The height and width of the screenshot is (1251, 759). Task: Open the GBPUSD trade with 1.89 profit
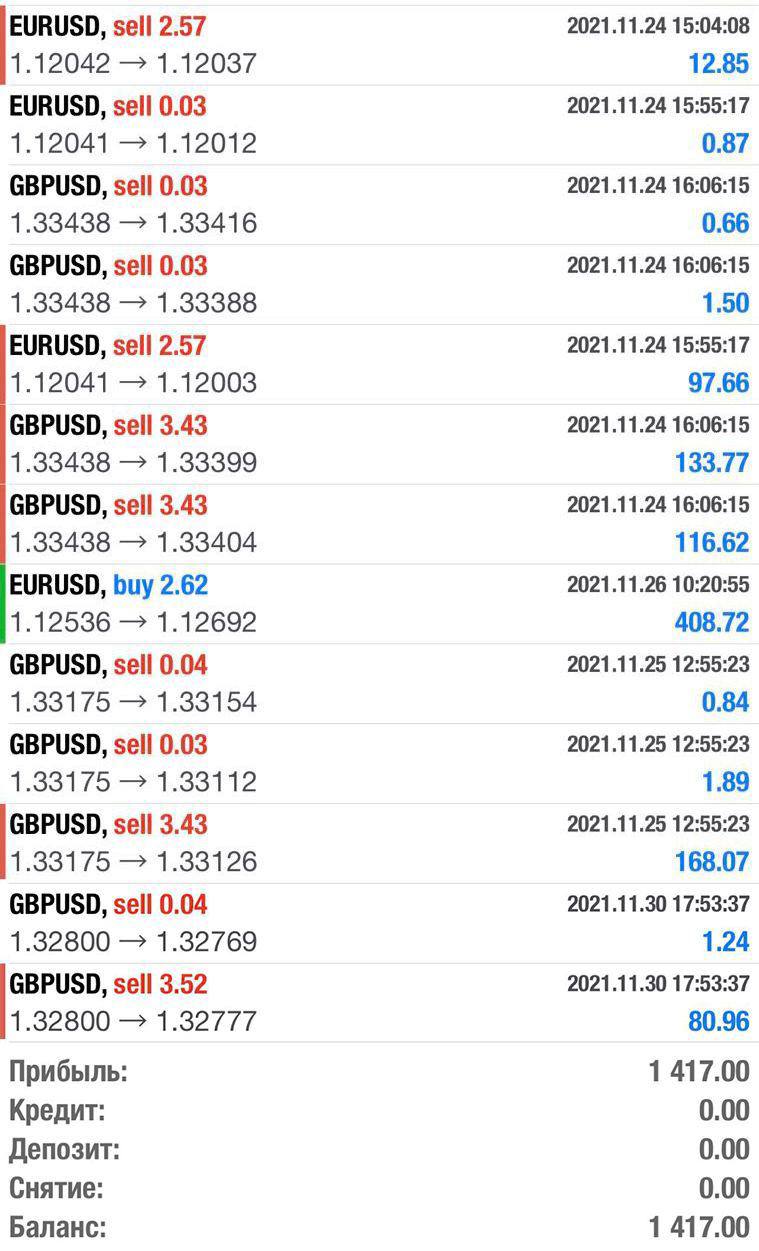(379, 765)
